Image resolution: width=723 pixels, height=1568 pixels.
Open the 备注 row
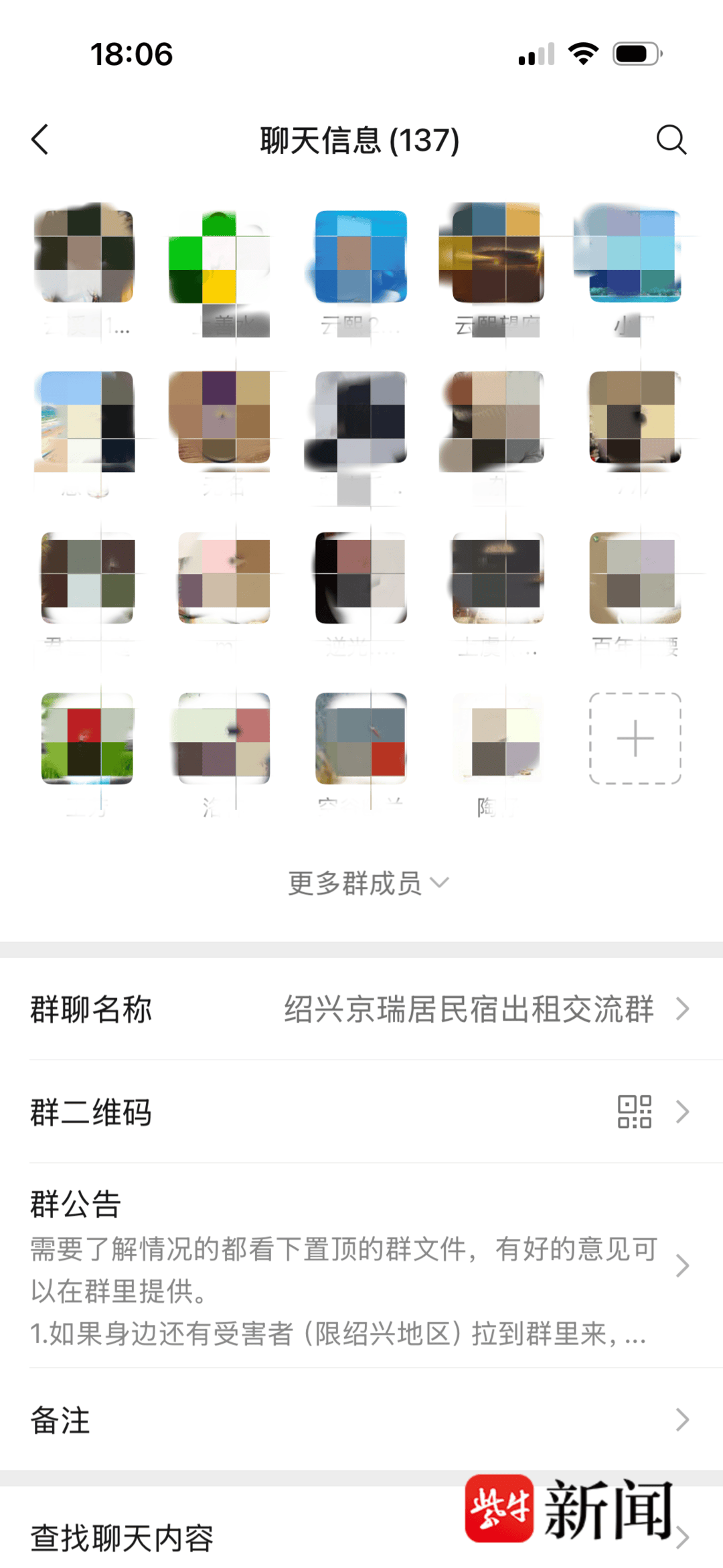pyautogui.click(x=361, y=1419)
